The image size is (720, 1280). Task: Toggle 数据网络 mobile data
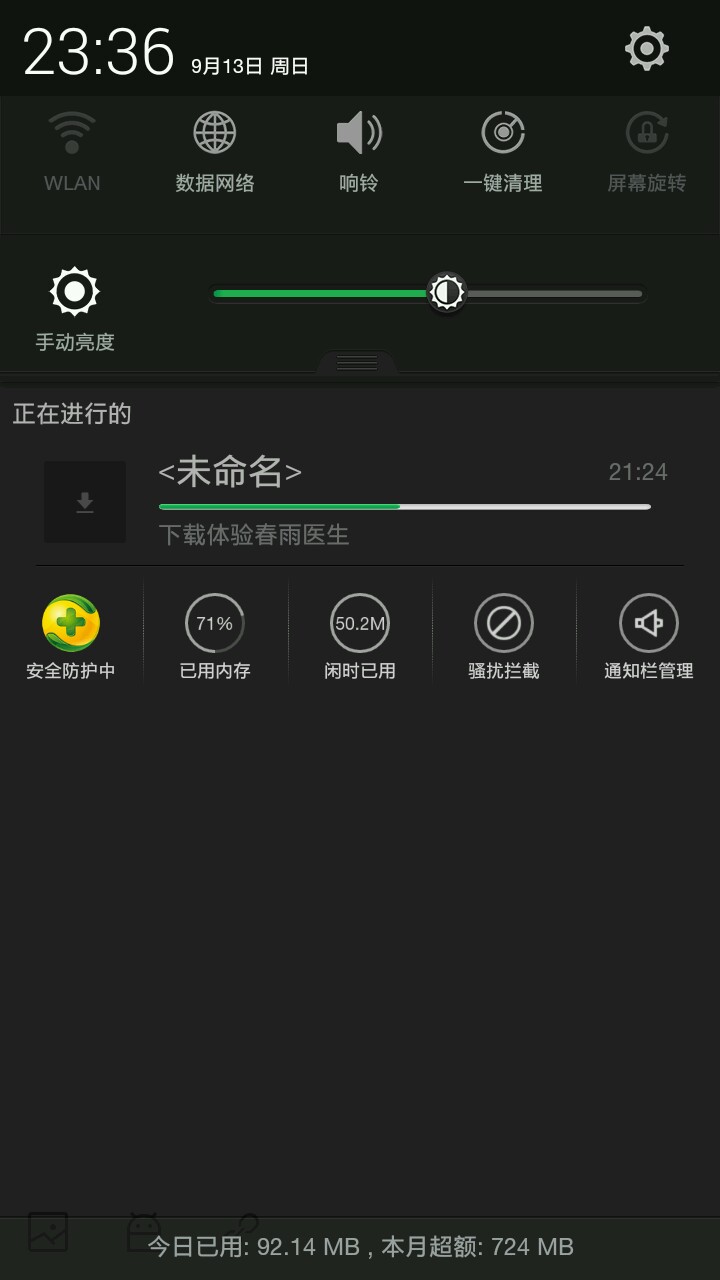coord(215,150)
